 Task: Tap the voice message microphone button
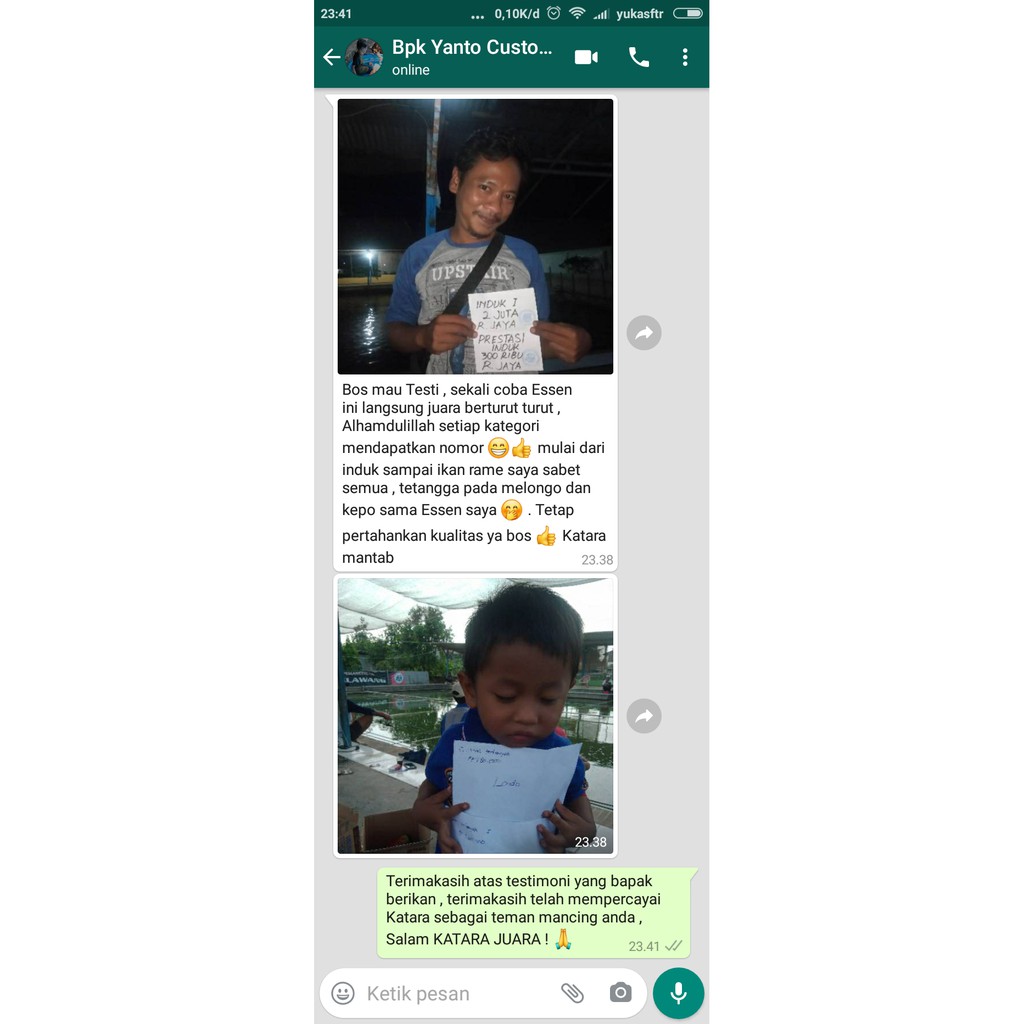pos(678,993)
